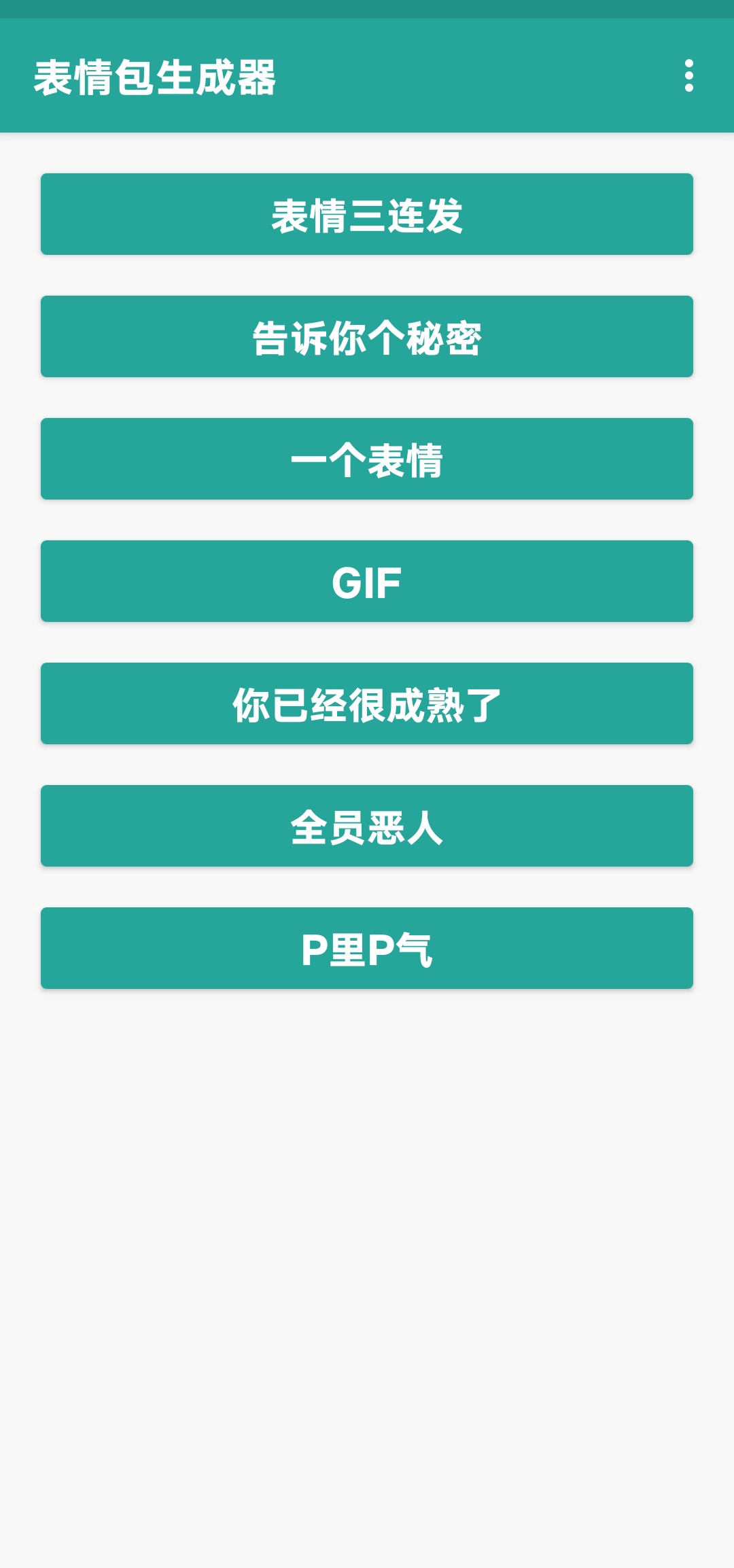Open 告诉你个秘密 generator

(x=367, y=336)
